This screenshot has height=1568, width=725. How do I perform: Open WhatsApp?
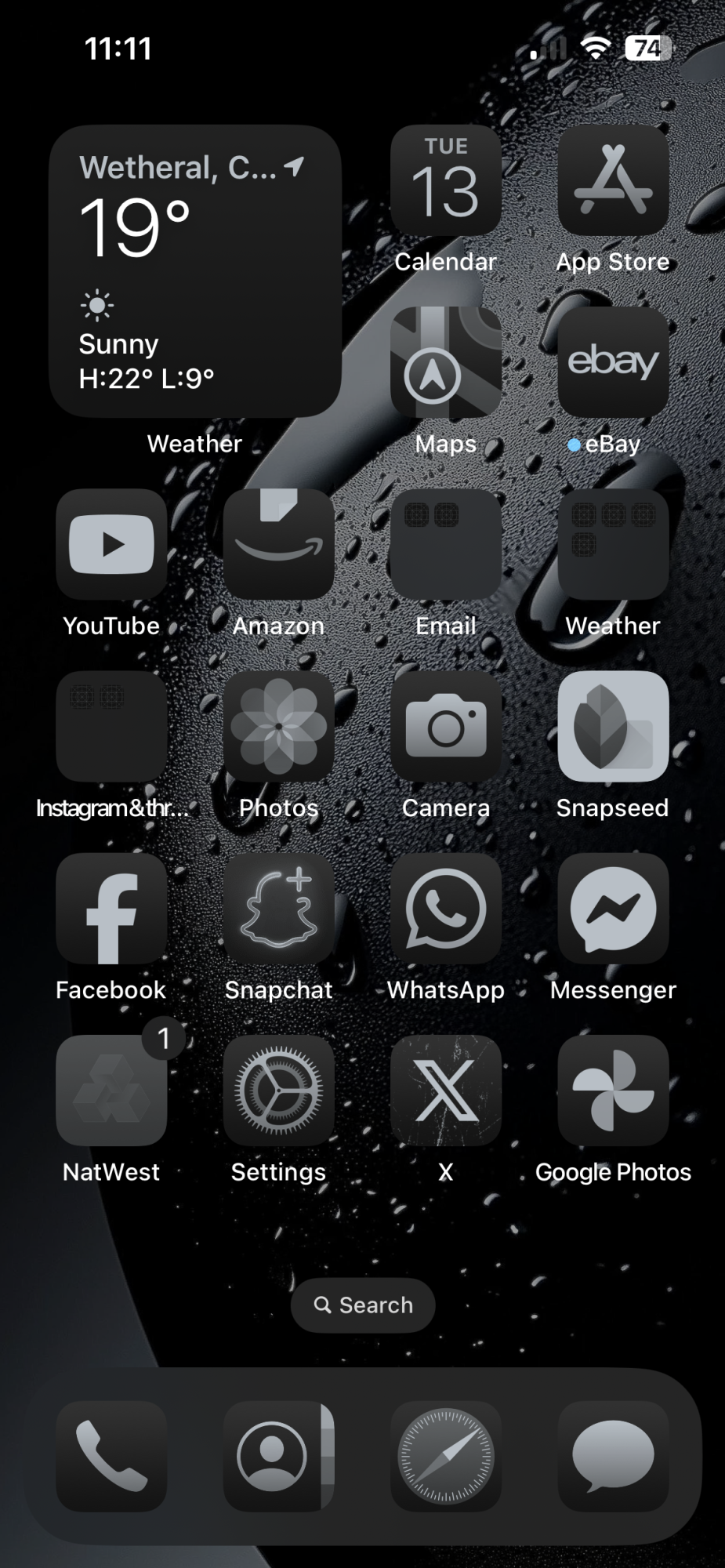tap(445, 908)
